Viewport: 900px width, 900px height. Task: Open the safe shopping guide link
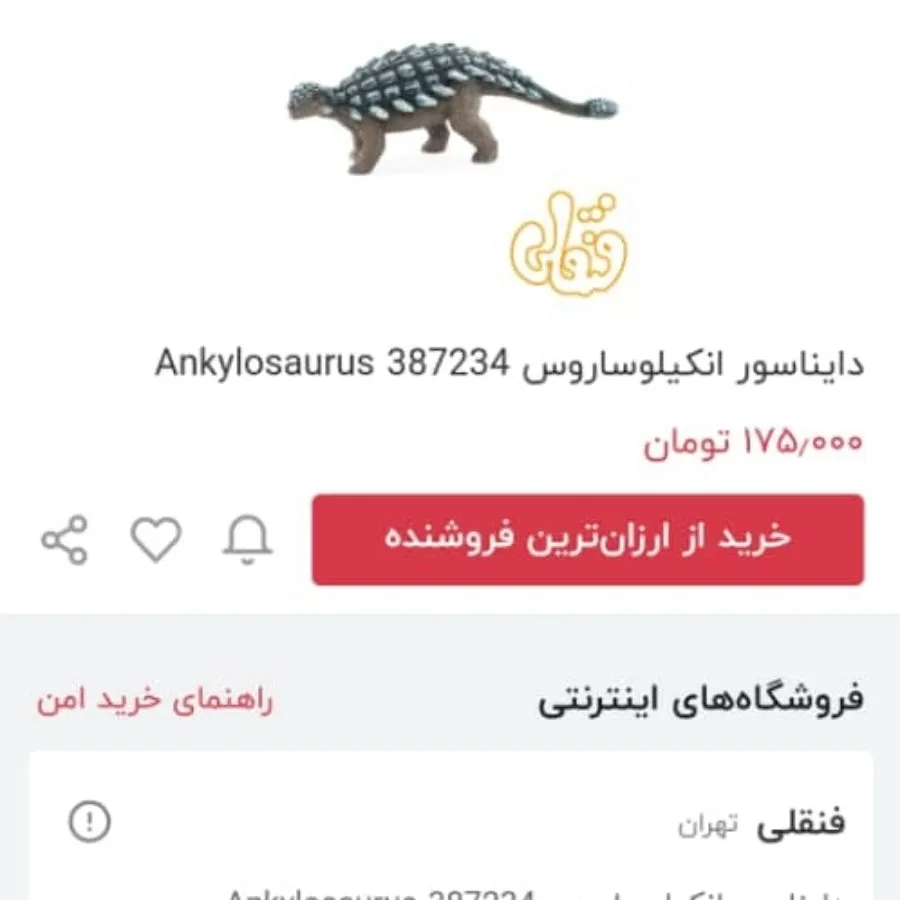coord(155,700)
